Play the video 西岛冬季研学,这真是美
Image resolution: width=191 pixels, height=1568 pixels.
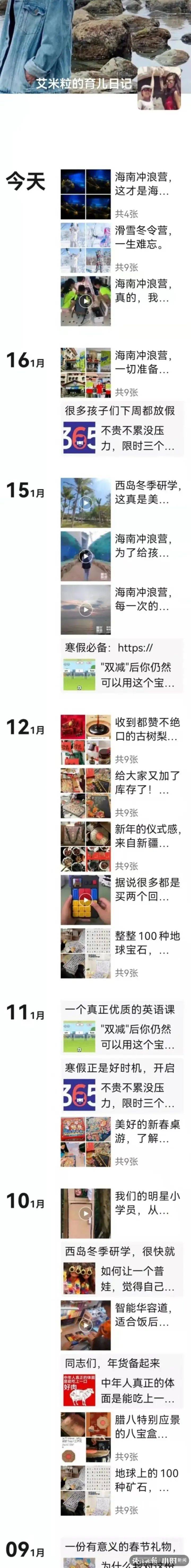pos(85,503)
